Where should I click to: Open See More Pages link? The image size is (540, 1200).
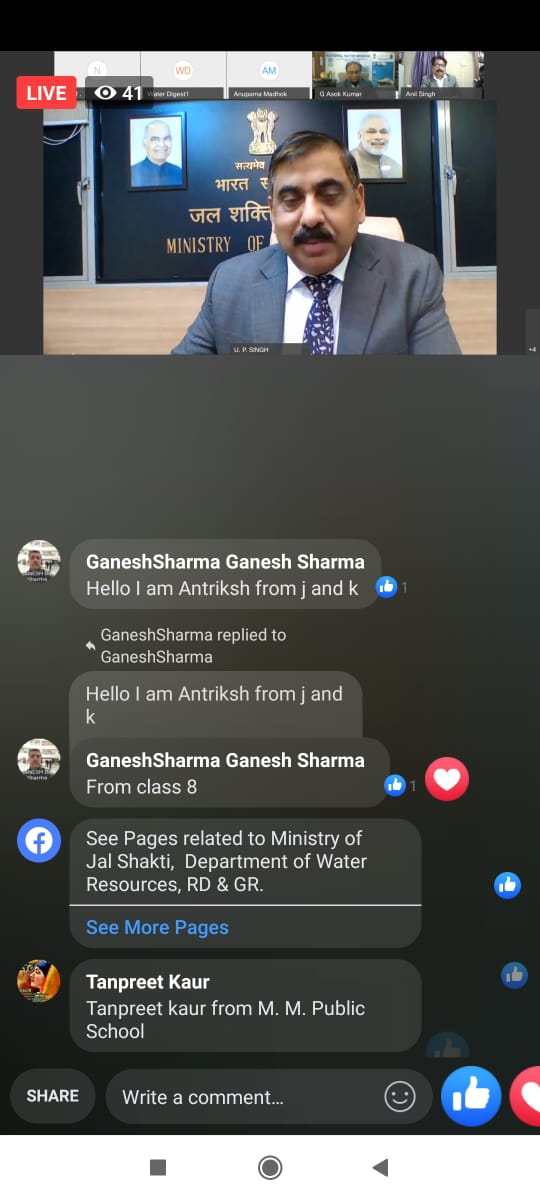click(157, 927)
